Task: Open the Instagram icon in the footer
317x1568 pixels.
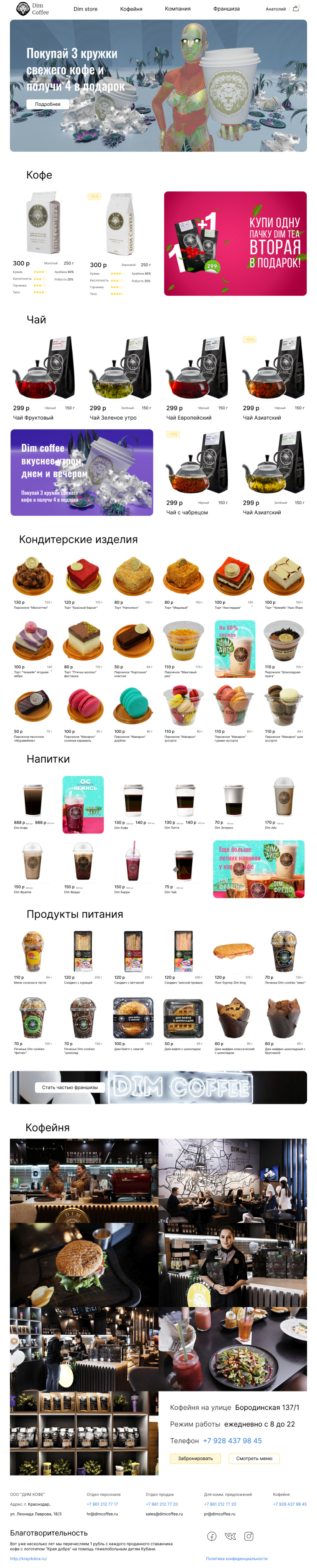Action: click(249, 1536)
